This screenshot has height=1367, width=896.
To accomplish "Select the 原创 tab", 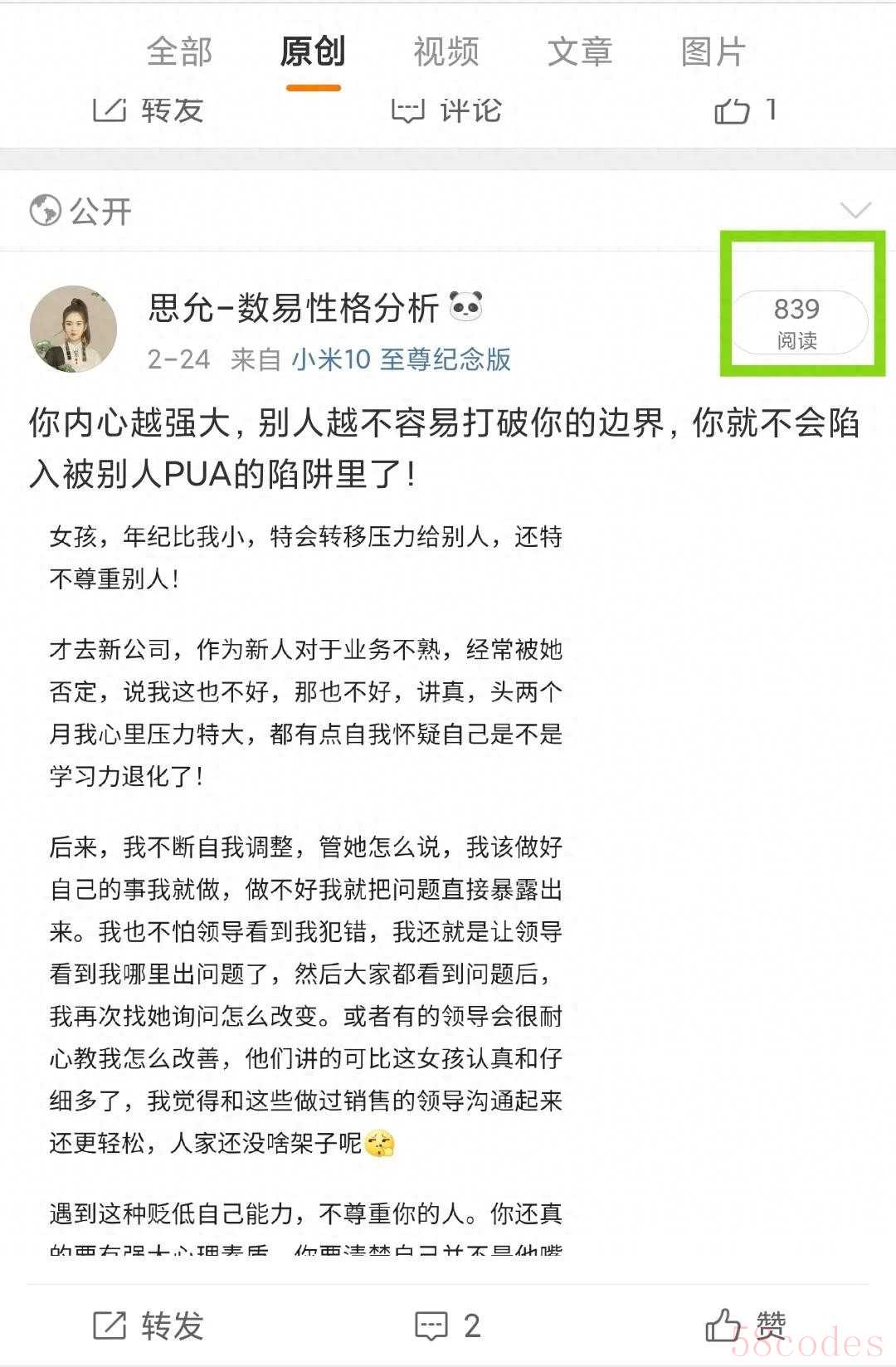I will point(313,51).
